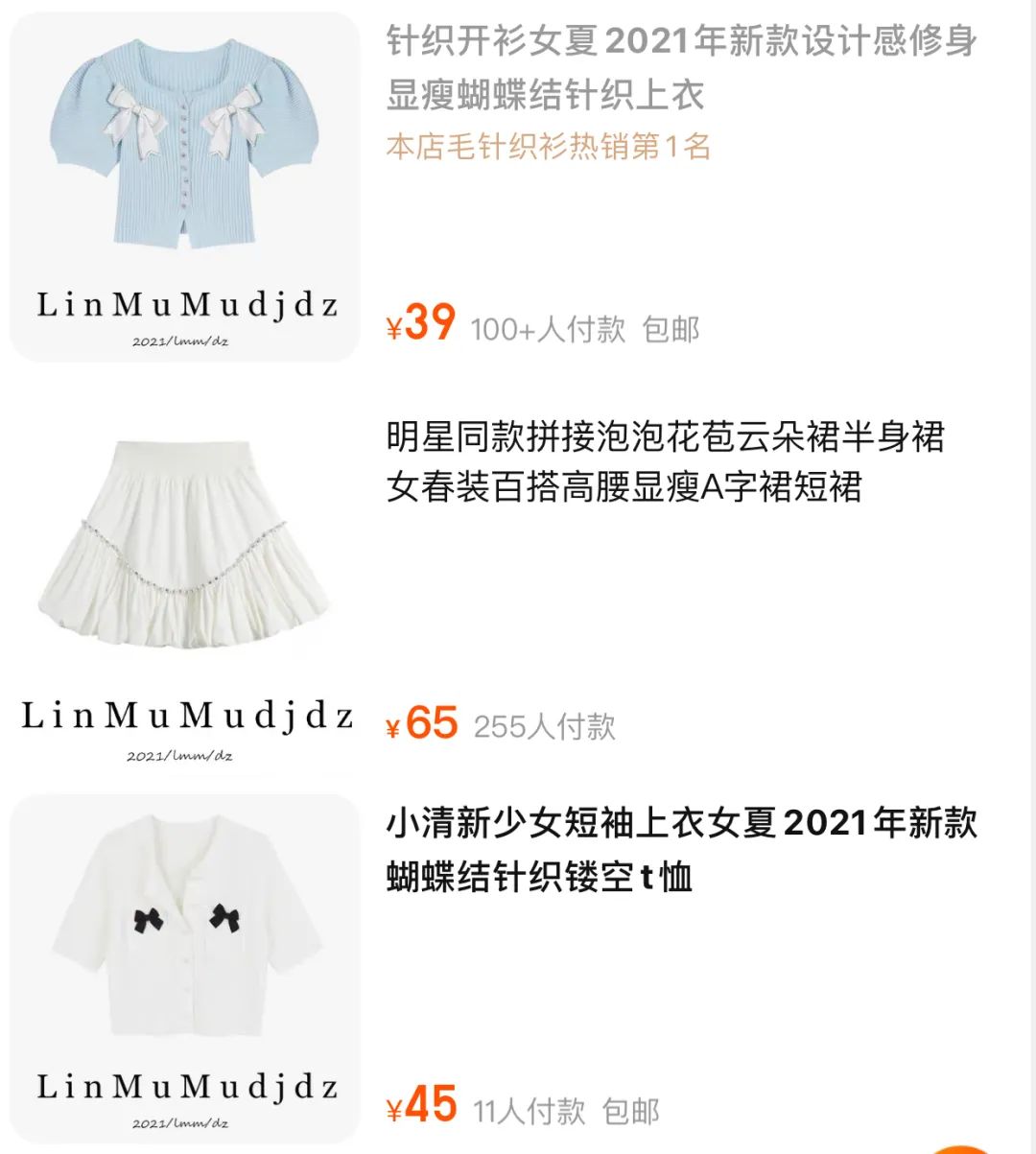Click 100+人付款 under blue cardigan
This screenshot has height=1154, width=1036.
click(x=542, y=330)
